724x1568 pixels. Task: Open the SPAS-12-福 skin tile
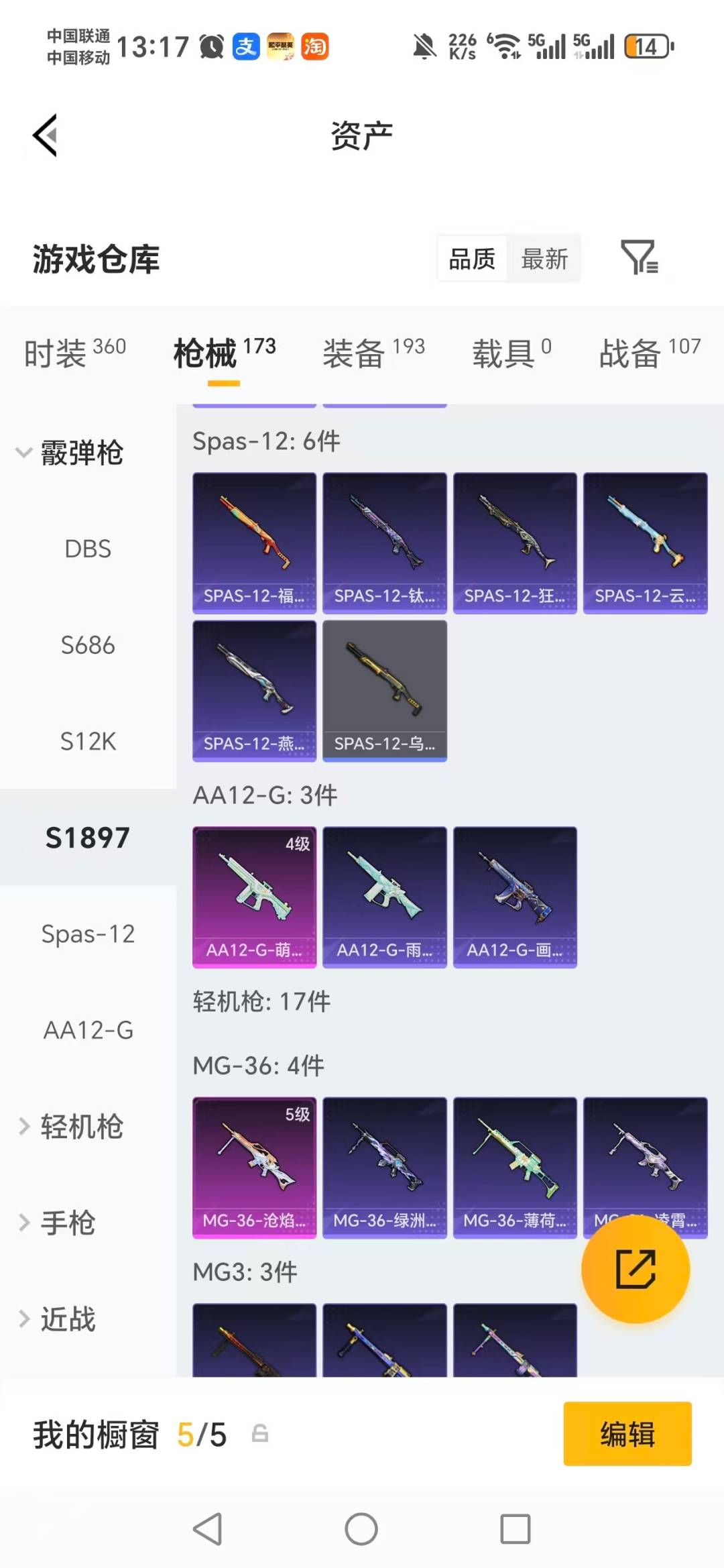point(254,543)
